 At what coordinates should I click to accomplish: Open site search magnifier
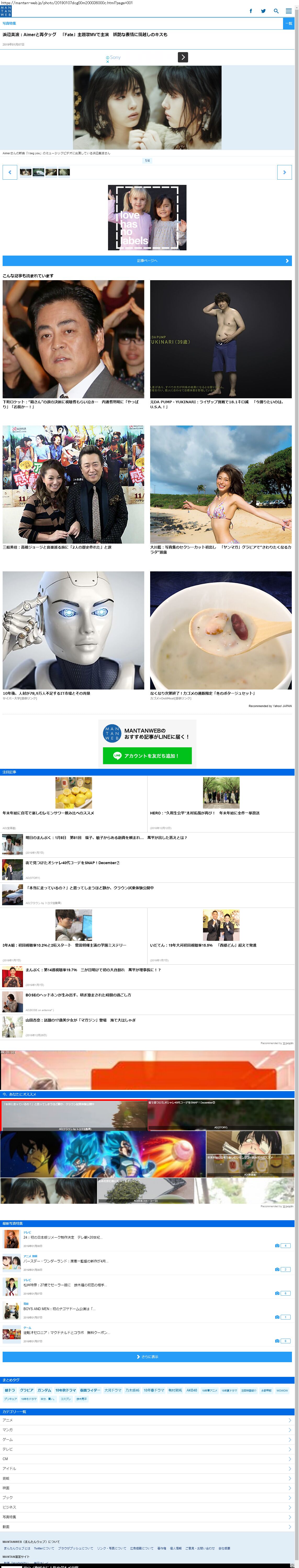[x=276, y=11]
